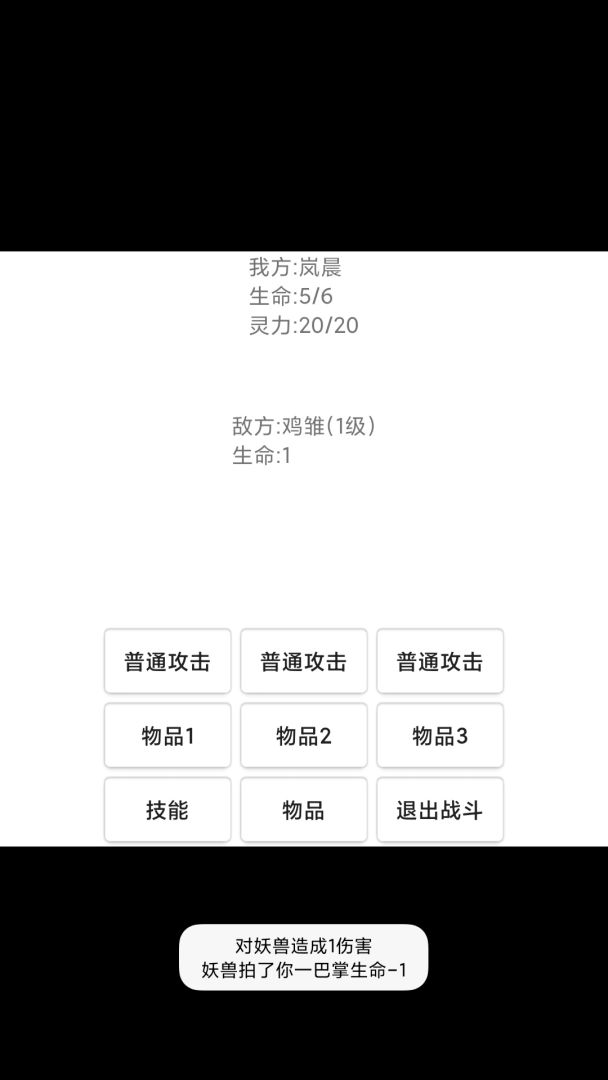Open the unnumbered 物品 inventory button
Screen dimensions: 608x1080
[x=304, y=810]
